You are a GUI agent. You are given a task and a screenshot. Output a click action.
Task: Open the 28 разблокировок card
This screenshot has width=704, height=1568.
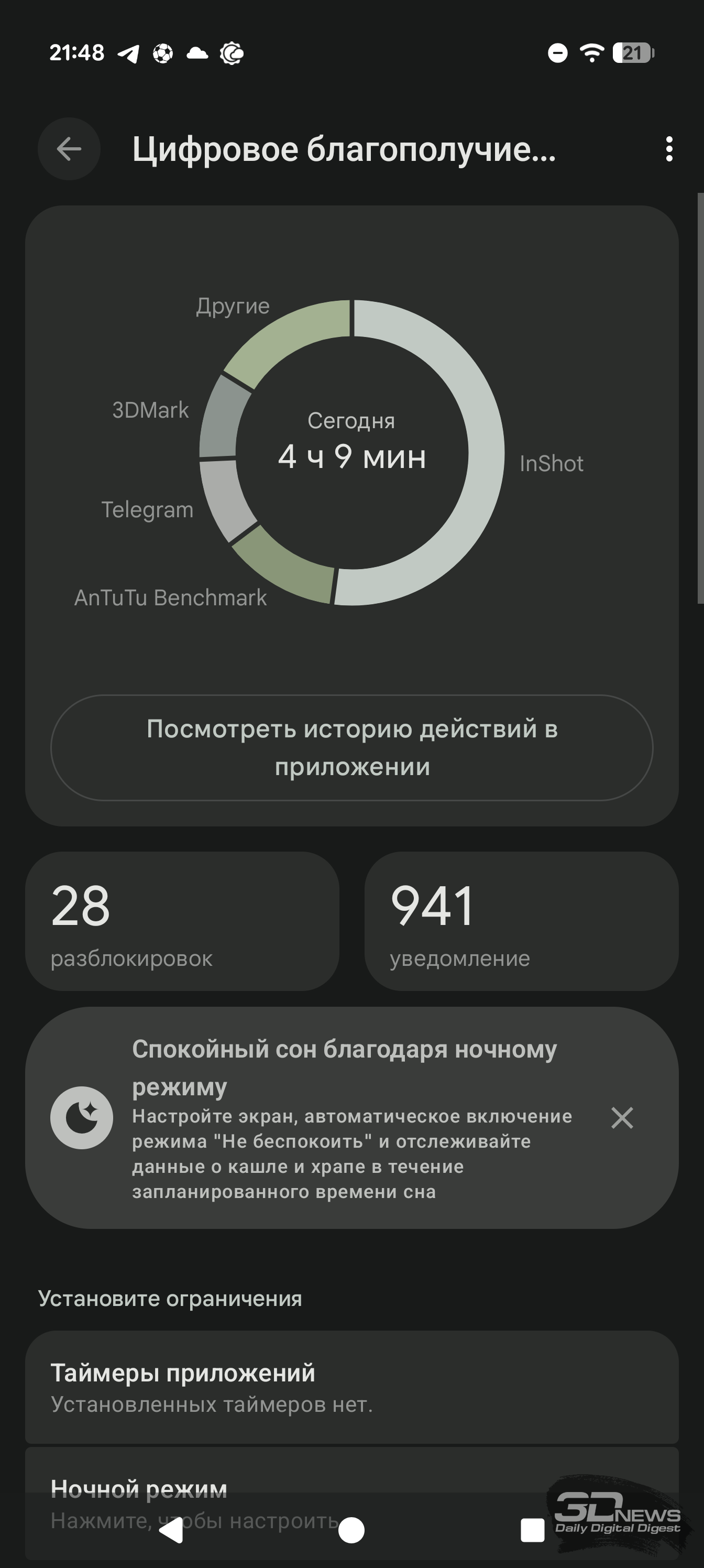182,920
